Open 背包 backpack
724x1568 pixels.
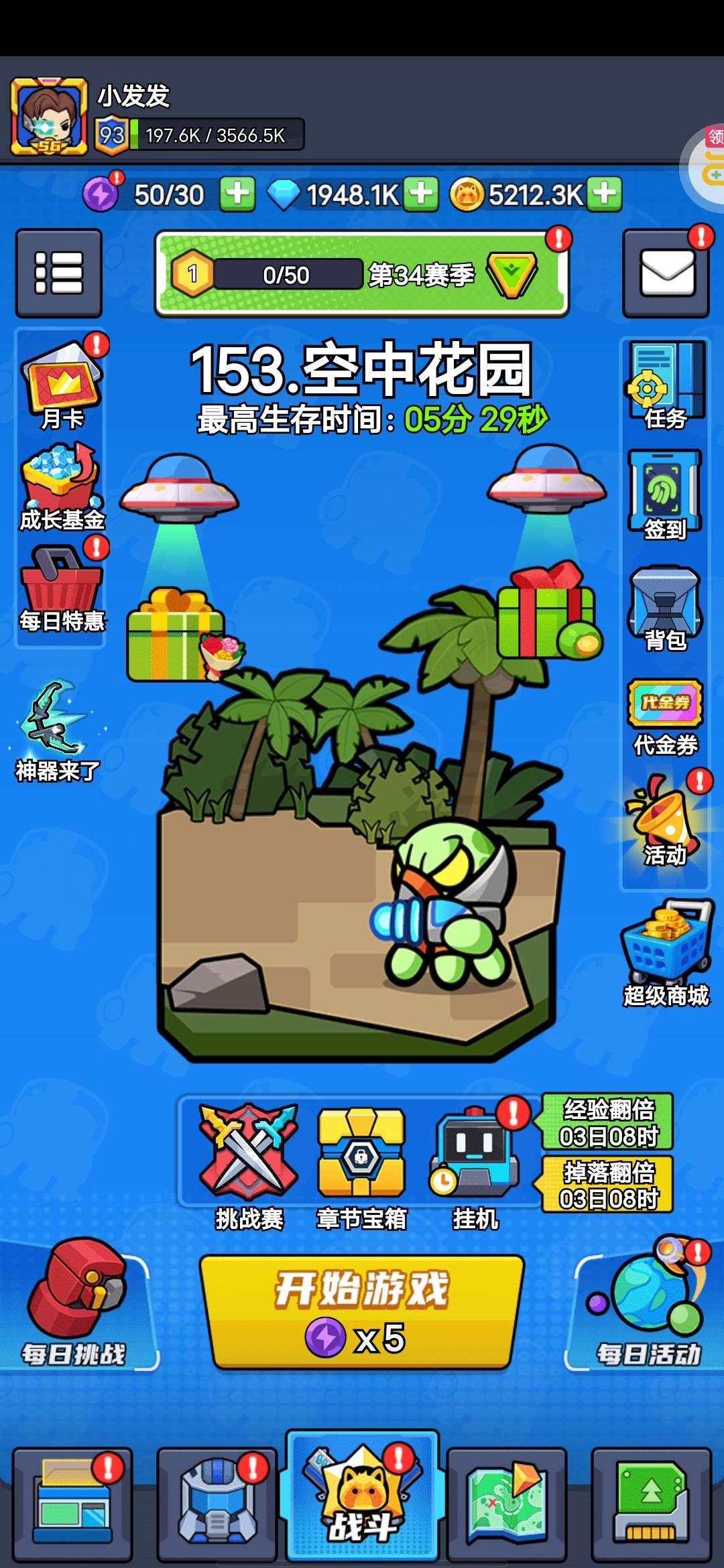click(666, 608)
